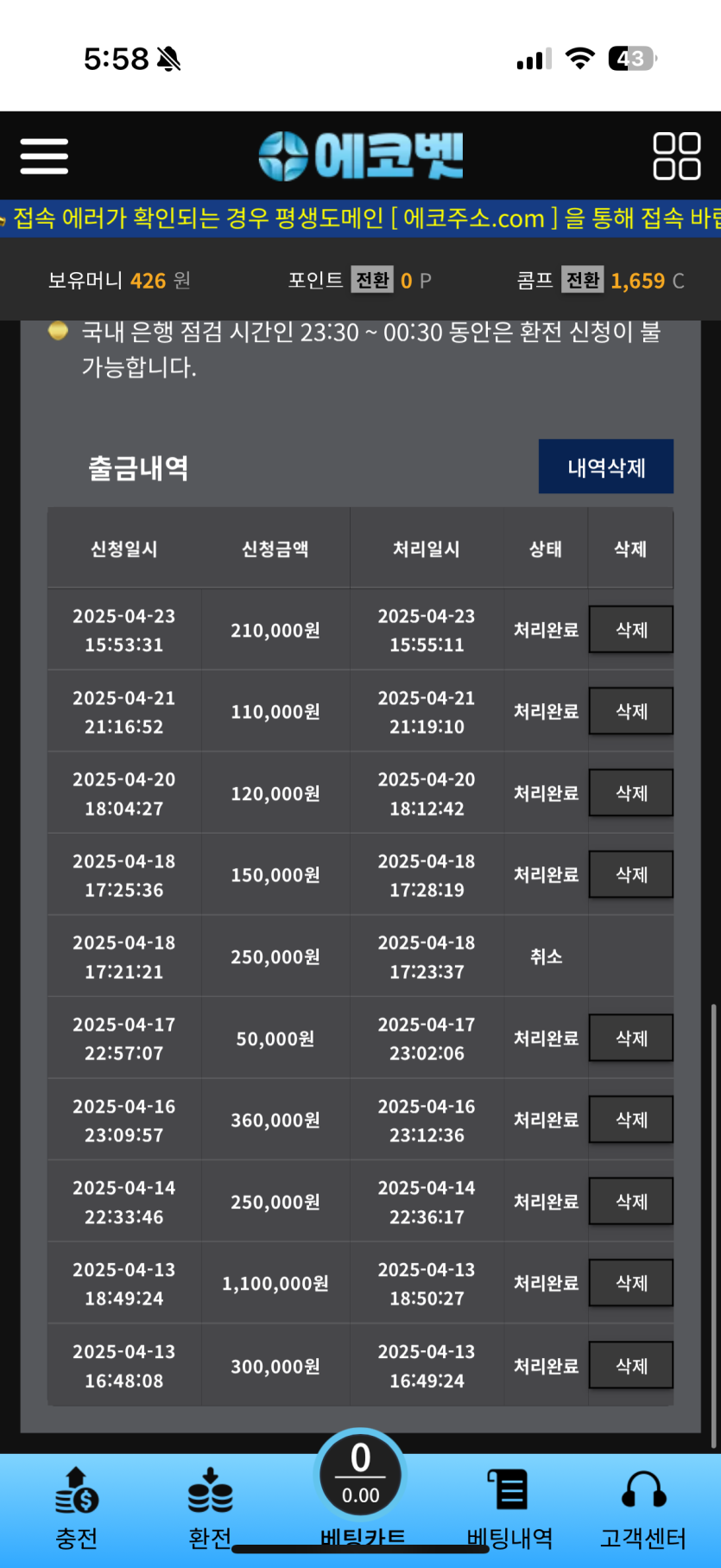Delete the 300,000원 withdrawal record
The image size is (721, 1568).
tap(630, 1365)
